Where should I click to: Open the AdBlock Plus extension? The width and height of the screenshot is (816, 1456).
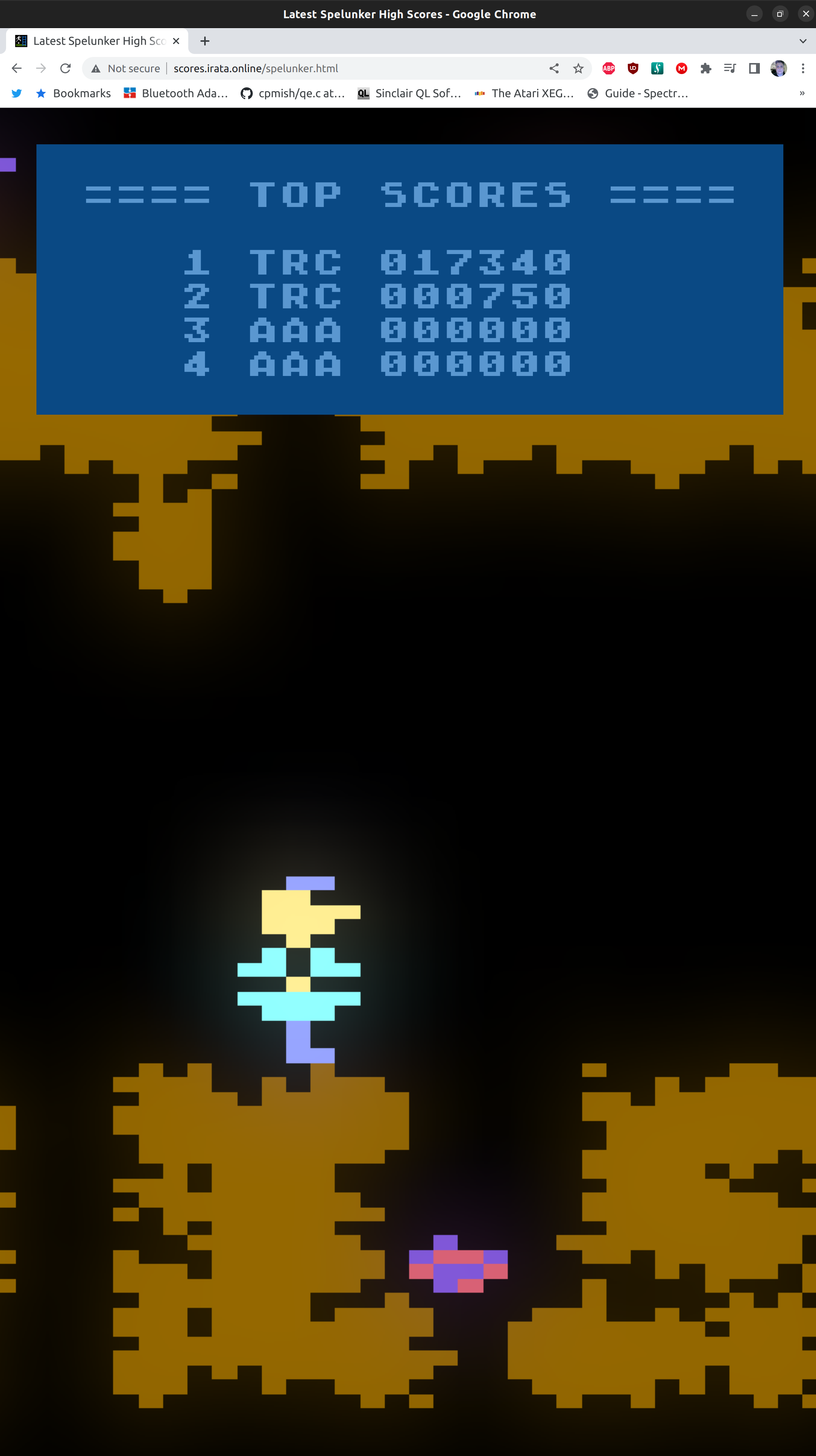tap(608, 68)
